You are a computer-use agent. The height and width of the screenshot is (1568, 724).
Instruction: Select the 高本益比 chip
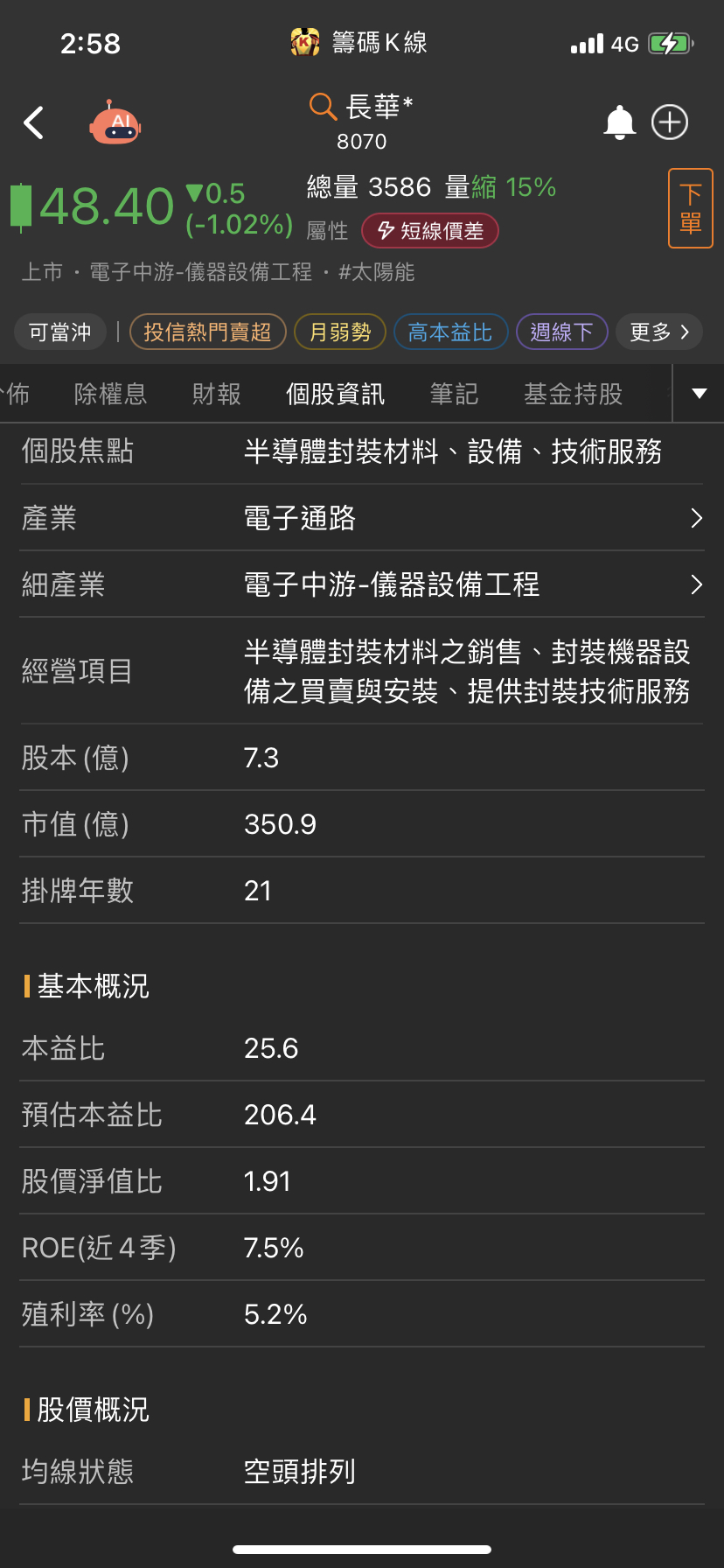450,332
